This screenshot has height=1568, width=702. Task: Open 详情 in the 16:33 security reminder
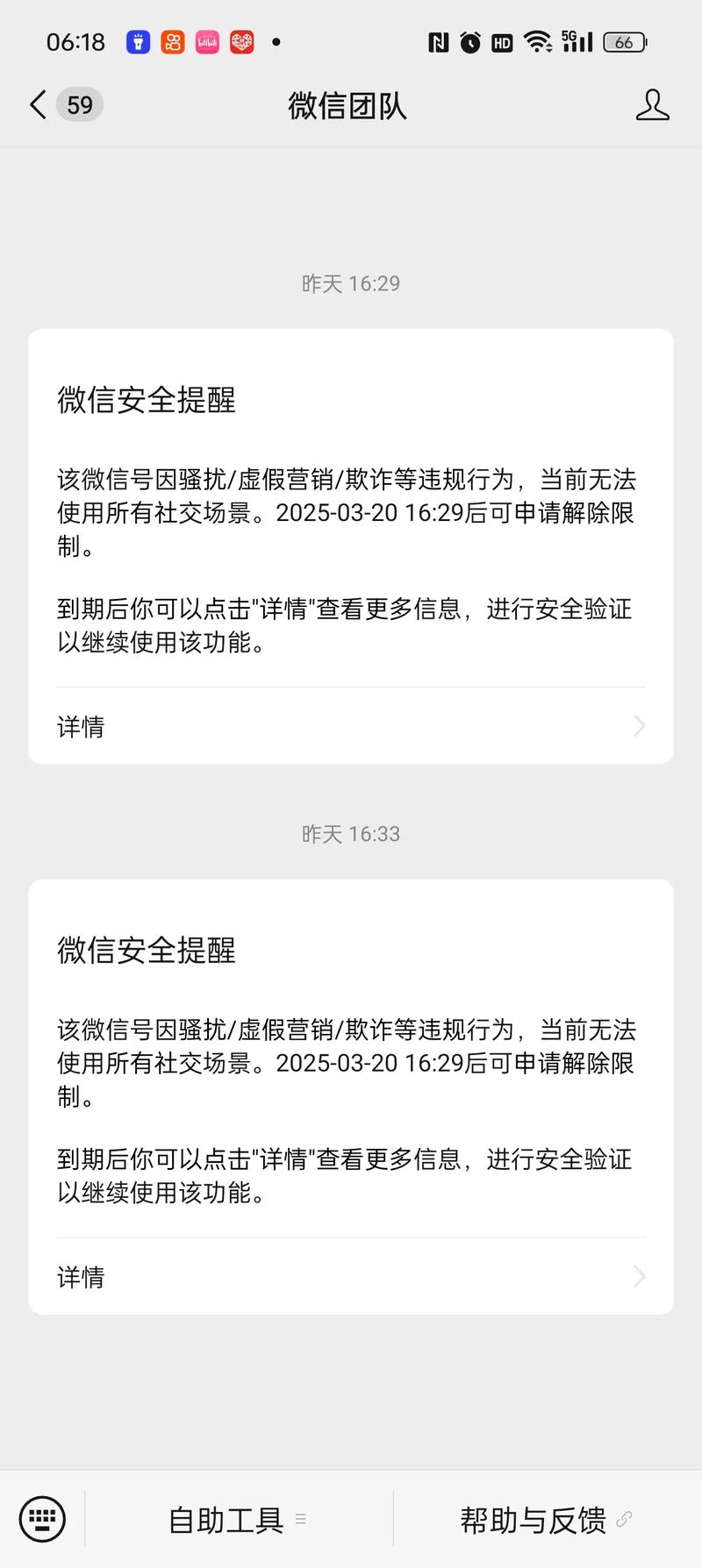click(x=351, y=1277)
